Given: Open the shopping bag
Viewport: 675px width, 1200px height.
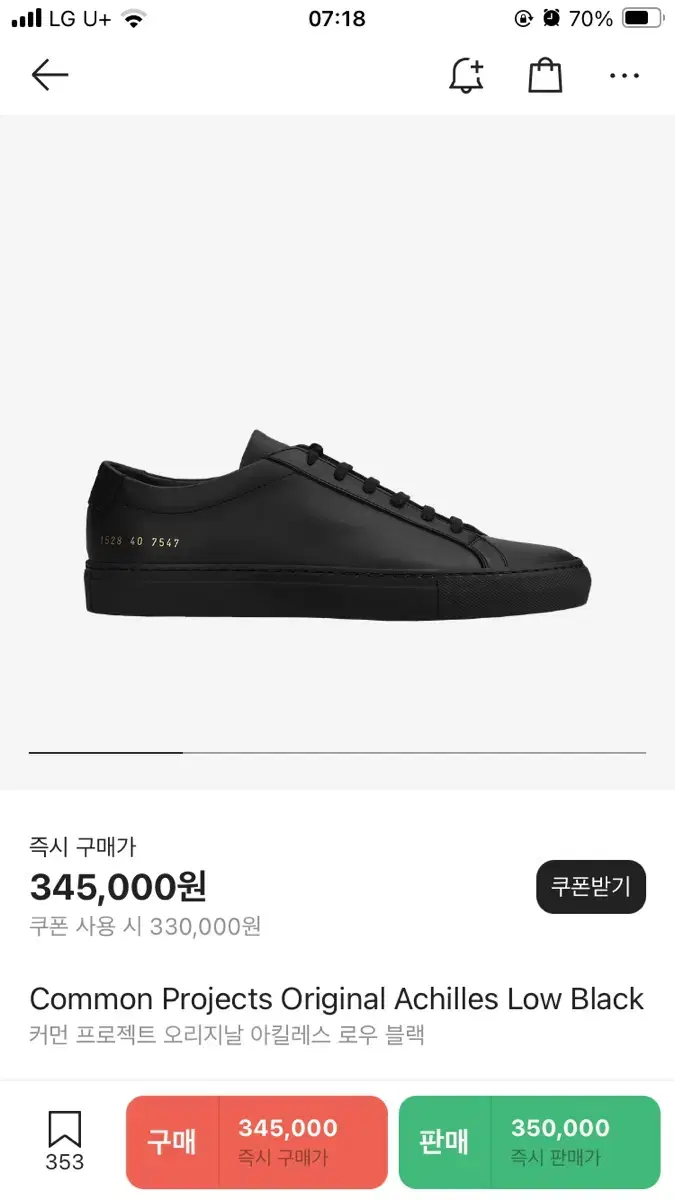Looking at the screenshot, I should (545, 75).
